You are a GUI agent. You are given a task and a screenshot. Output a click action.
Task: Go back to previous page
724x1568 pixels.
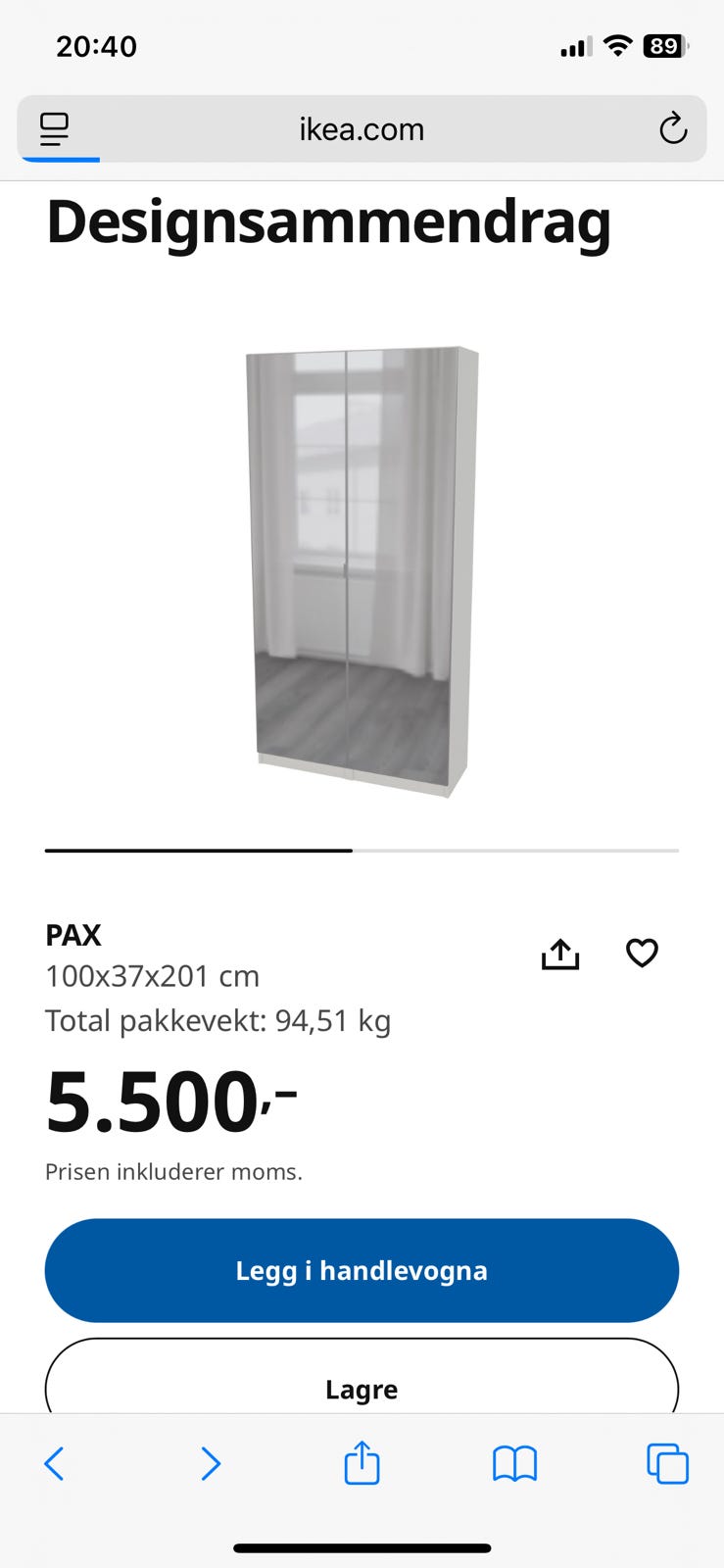55,1464
